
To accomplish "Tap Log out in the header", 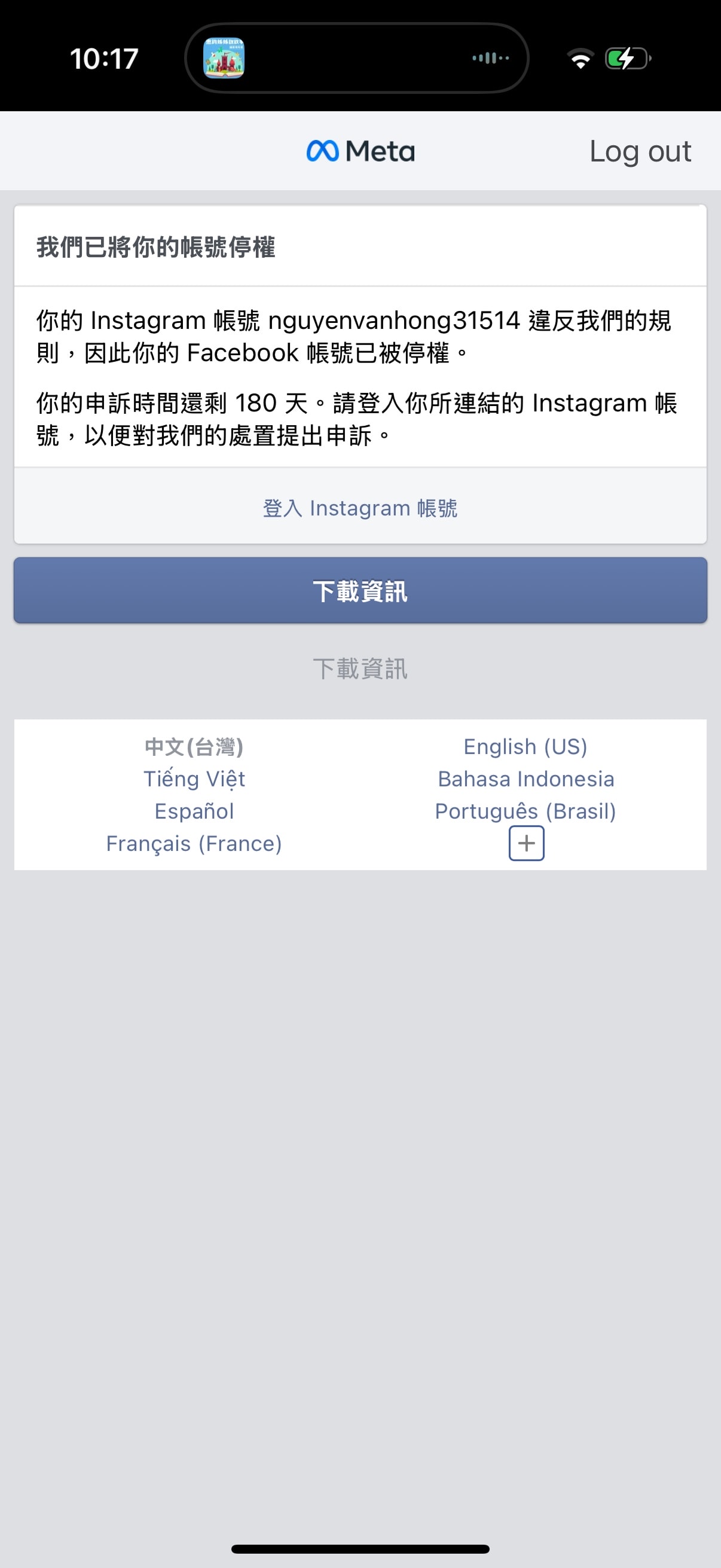I will point(640,151).
